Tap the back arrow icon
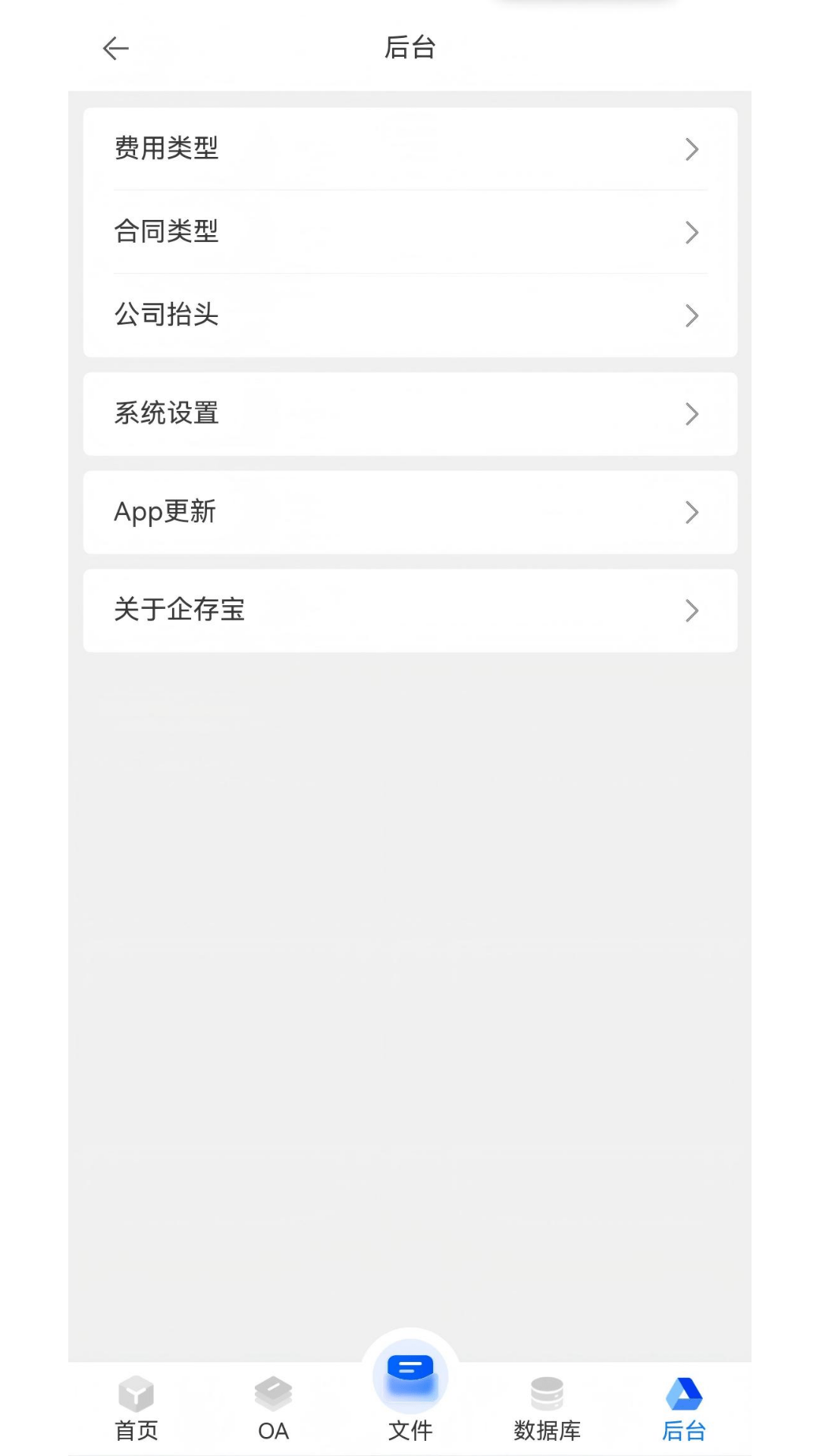Image resolution: width=819 pixels, height=1456 pixels. [115, 48]
